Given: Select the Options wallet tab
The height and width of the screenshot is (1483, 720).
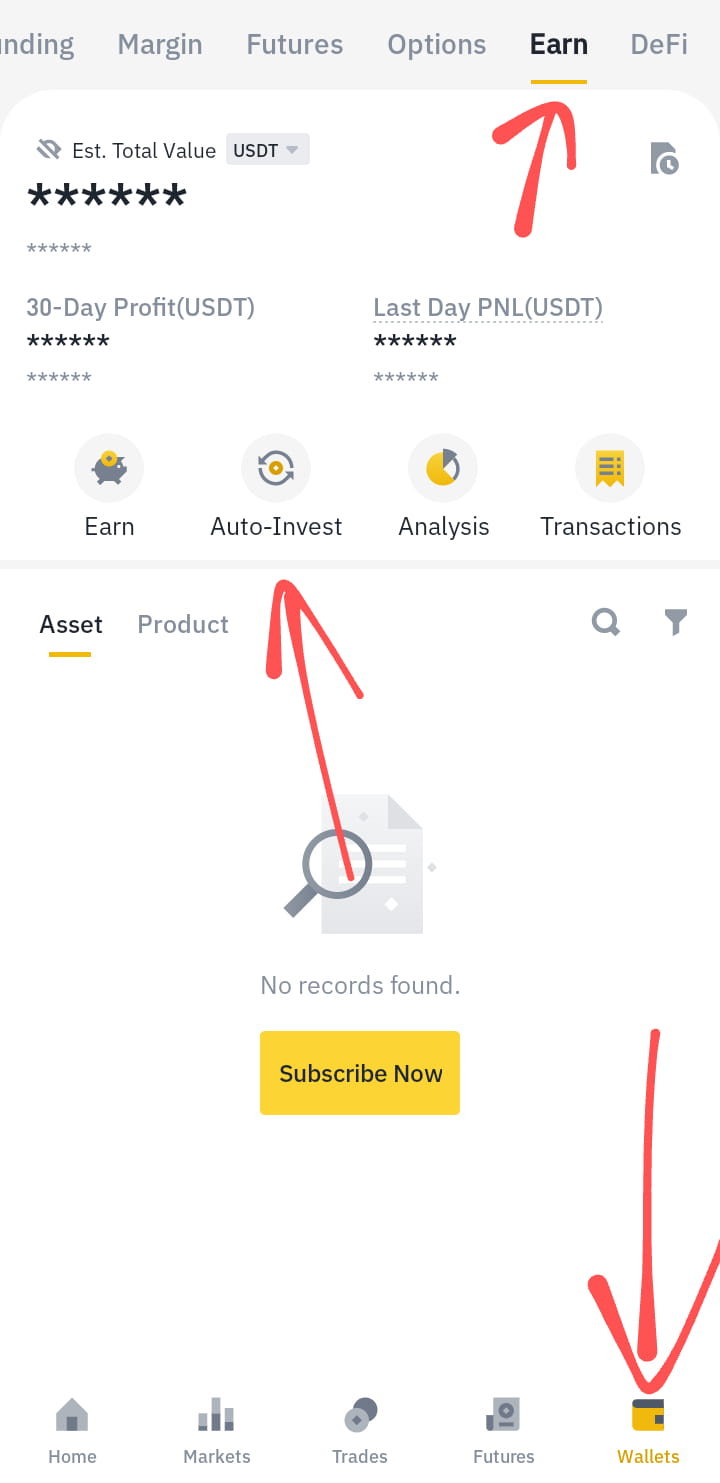Looking at the screenshot, I should point(436,45).
